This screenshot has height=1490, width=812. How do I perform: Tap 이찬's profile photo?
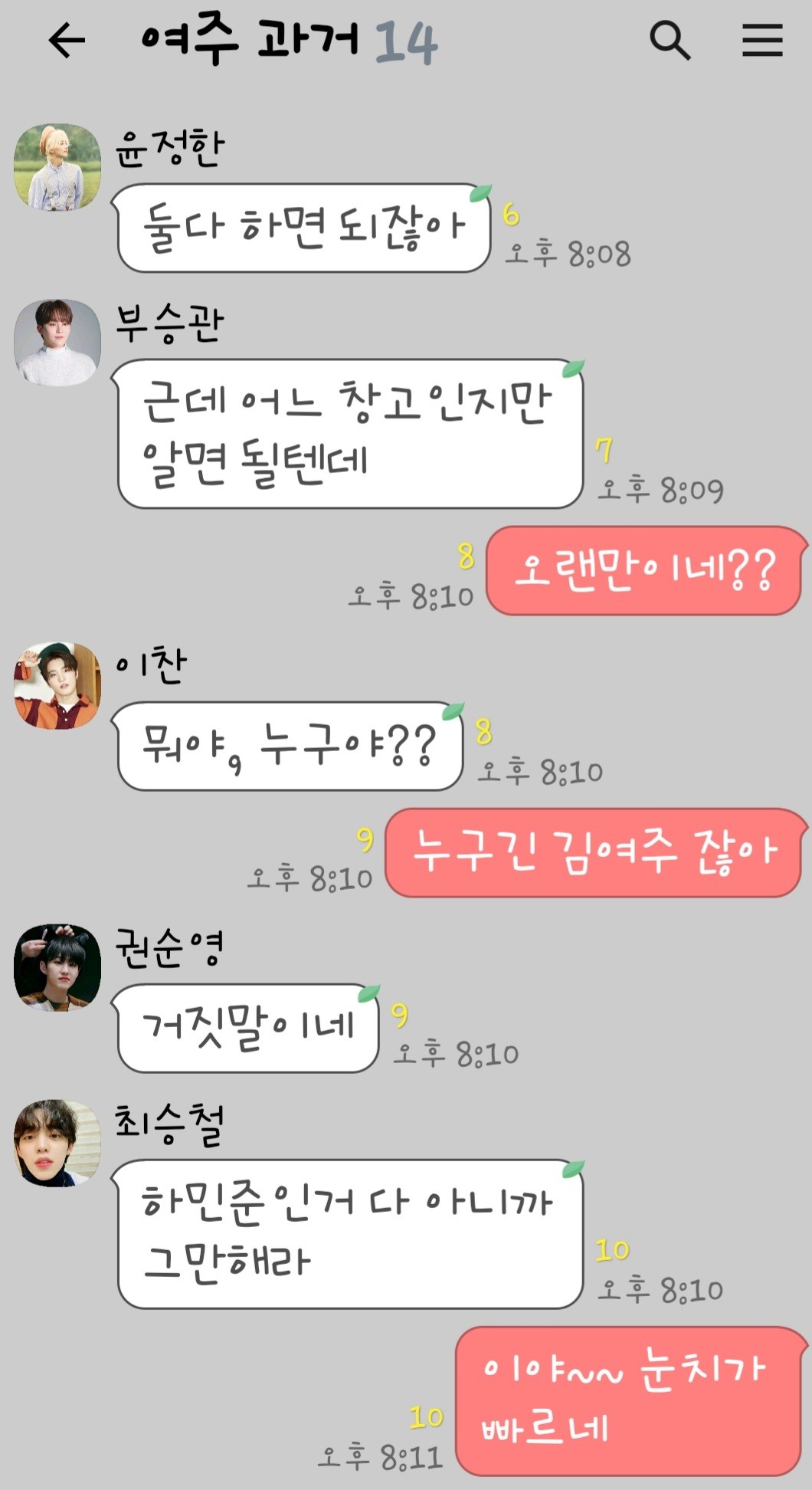click(x=57, y=685)
